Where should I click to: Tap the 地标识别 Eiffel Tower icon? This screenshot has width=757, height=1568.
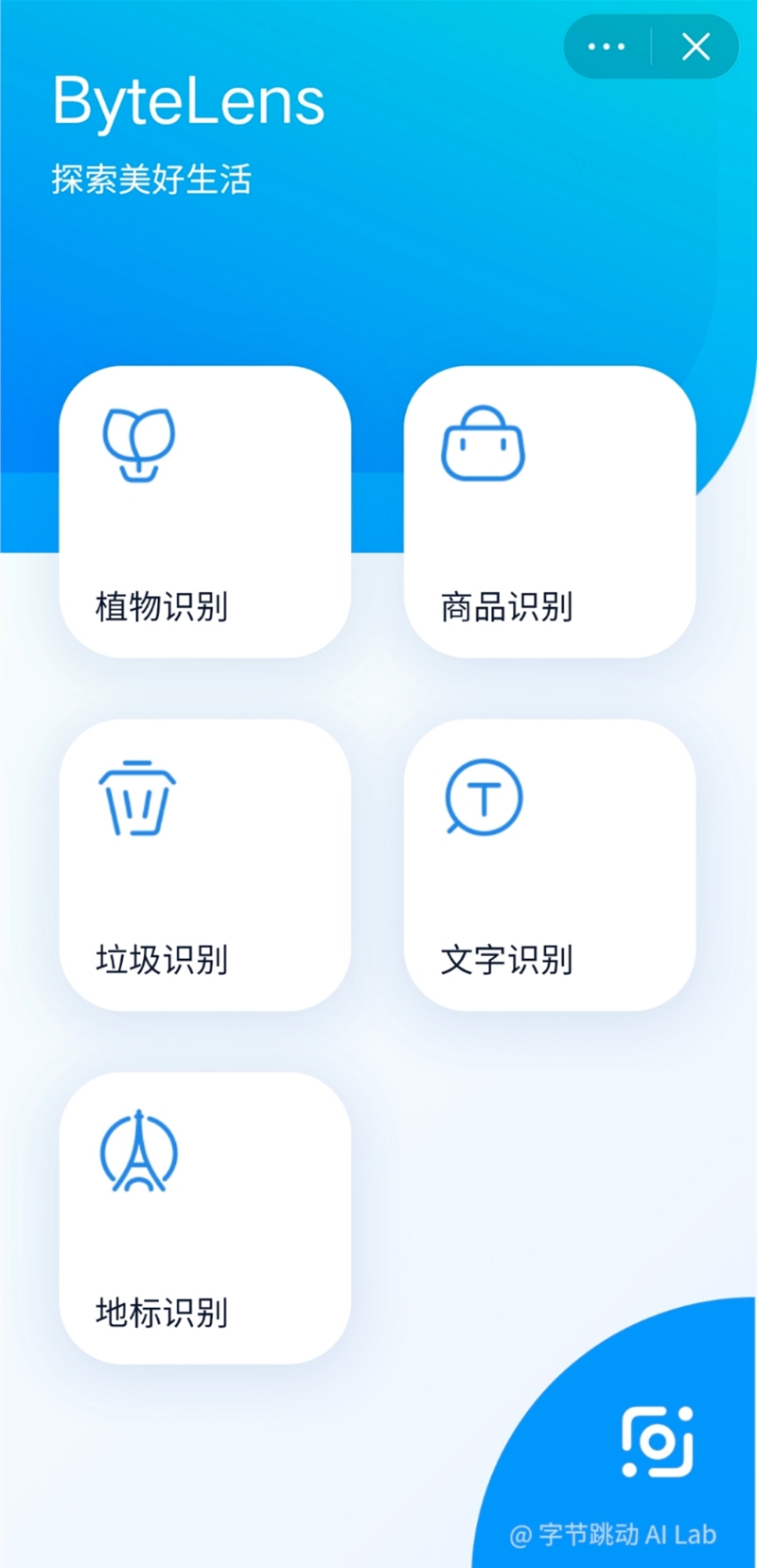138,1150
